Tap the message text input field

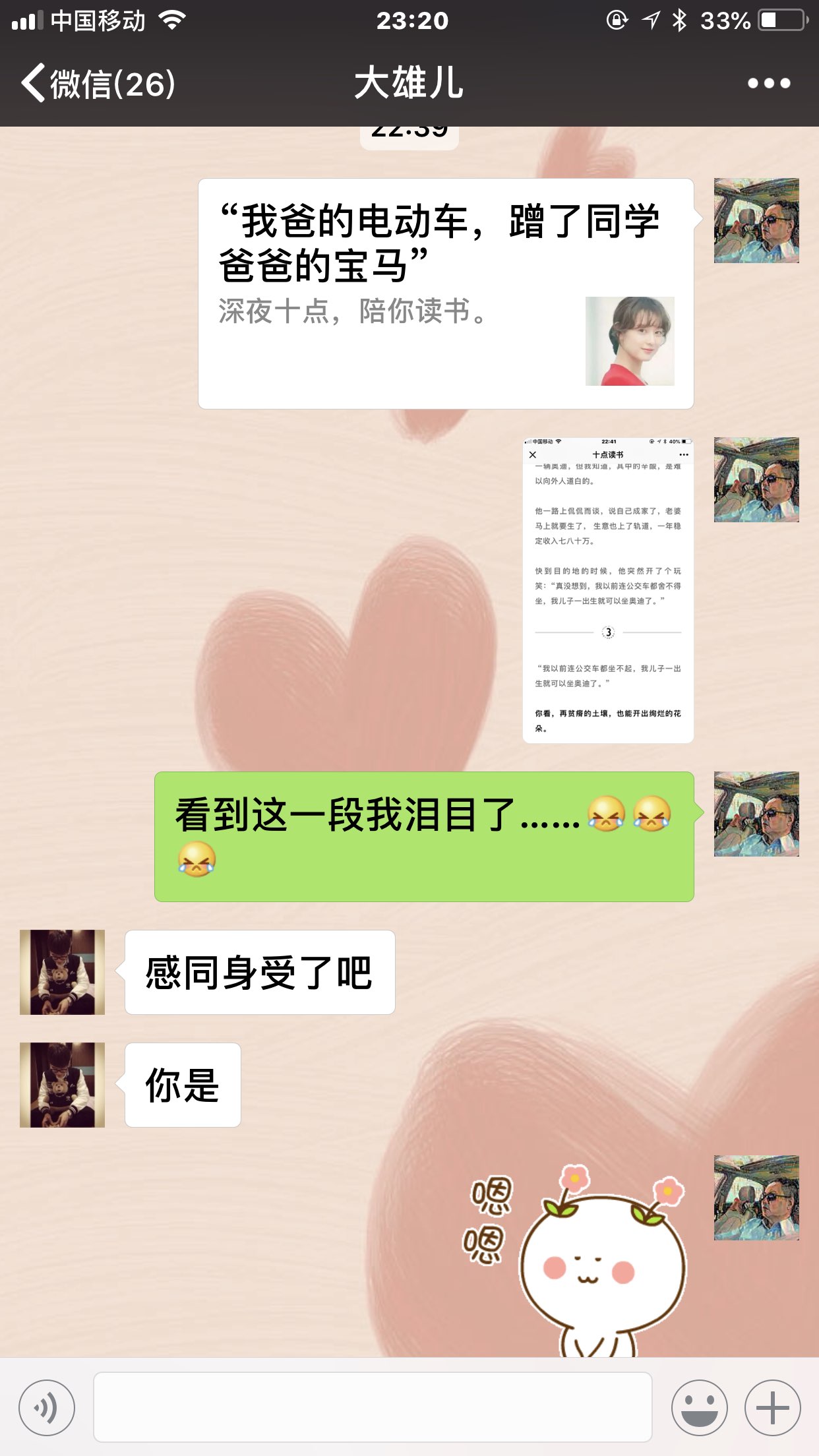(x=373, y=1407)
